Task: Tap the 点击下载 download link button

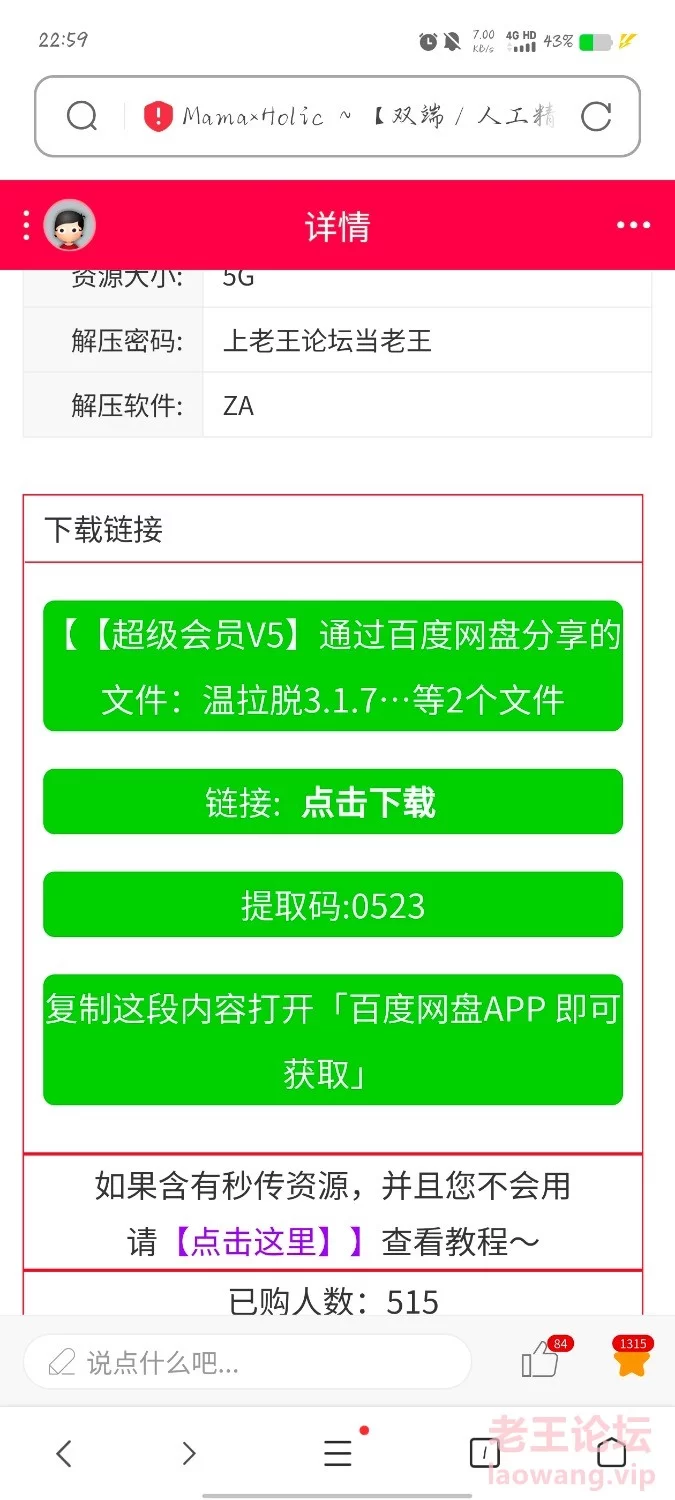Action: [x=333, y=802]
